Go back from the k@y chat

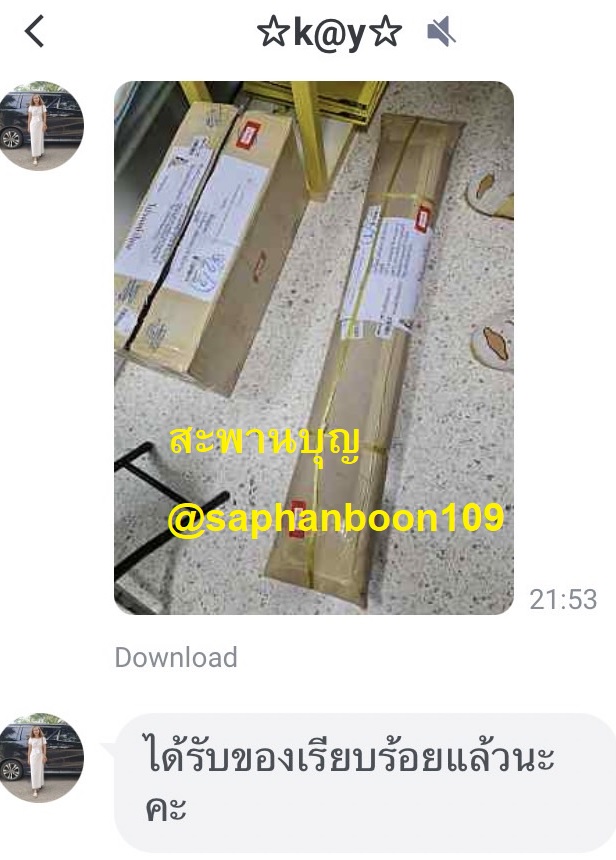pyautogui.click(x=35, y=33)
